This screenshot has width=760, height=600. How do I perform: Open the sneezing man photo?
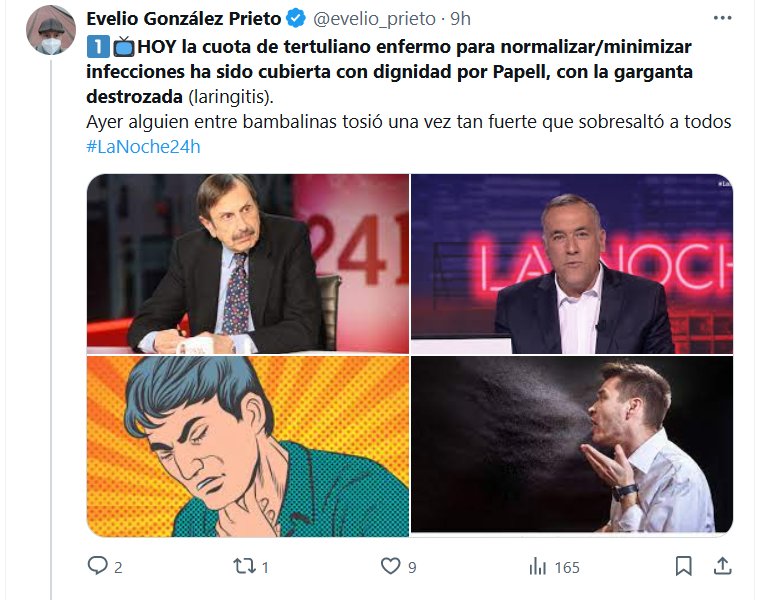(571, 445)
